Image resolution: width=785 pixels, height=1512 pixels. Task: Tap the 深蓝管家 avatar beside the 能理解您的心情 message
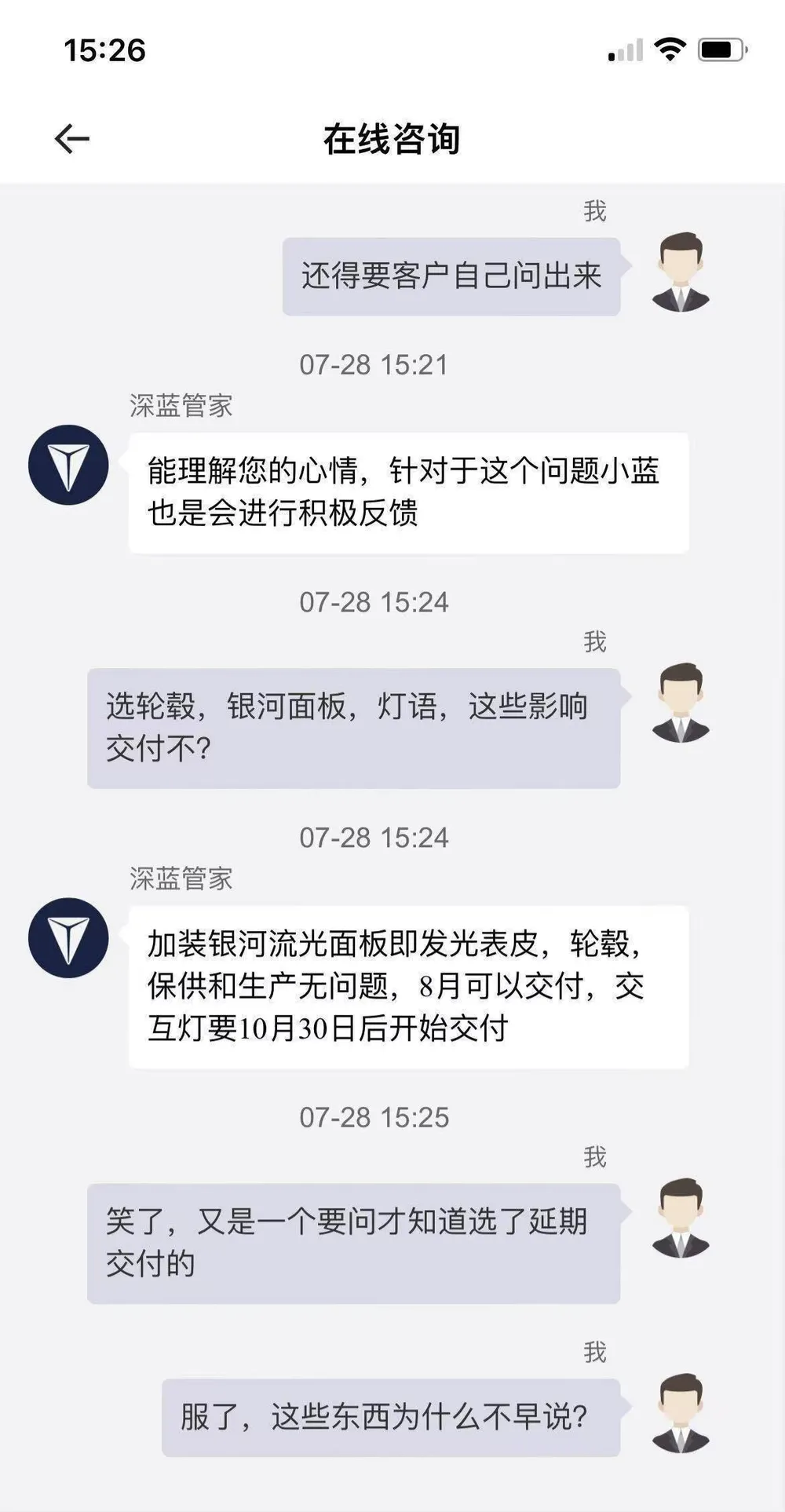pyautogui.click(x=68, y=465)
